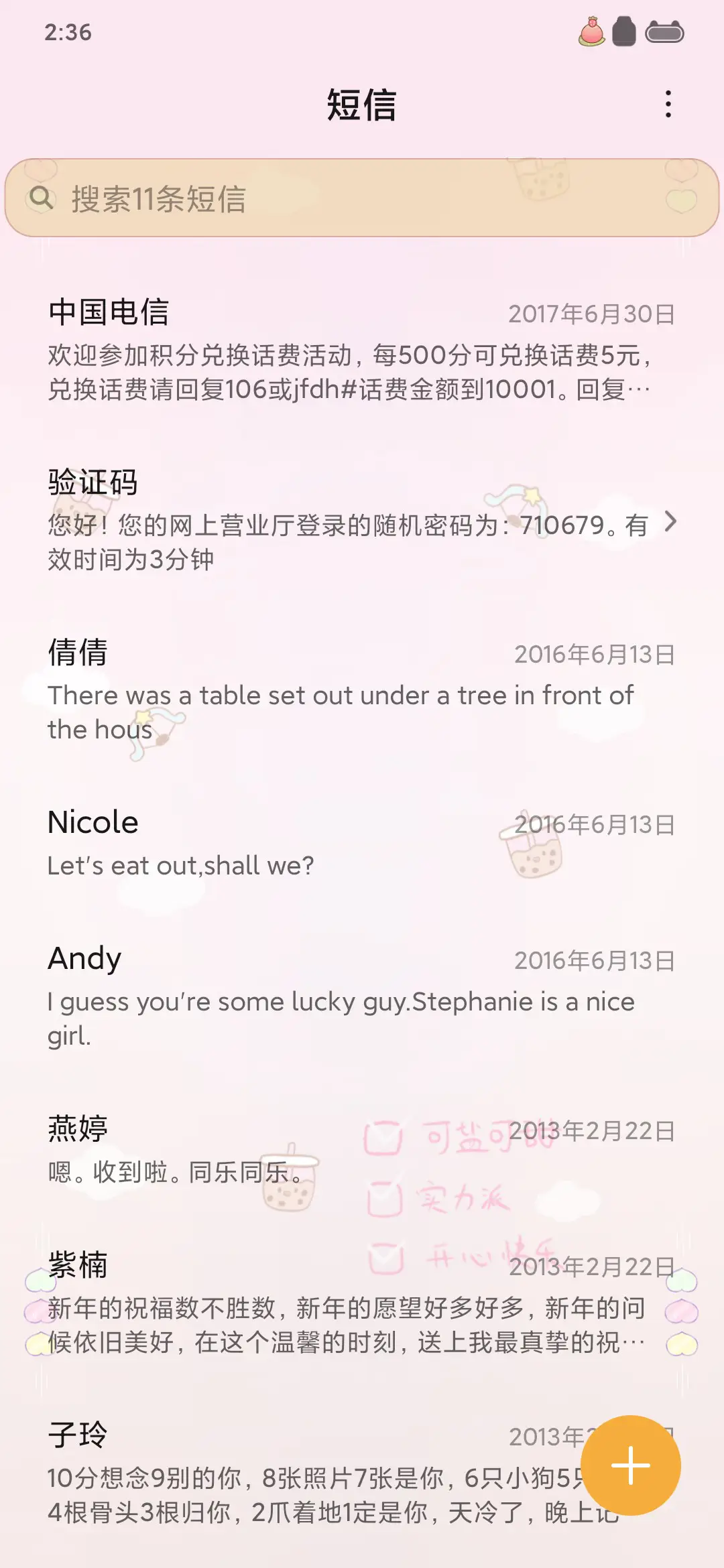The height and width of the screenshot is (1568, 724).
Task: Compose a new message with plus button
Action: click(630, 1465)
